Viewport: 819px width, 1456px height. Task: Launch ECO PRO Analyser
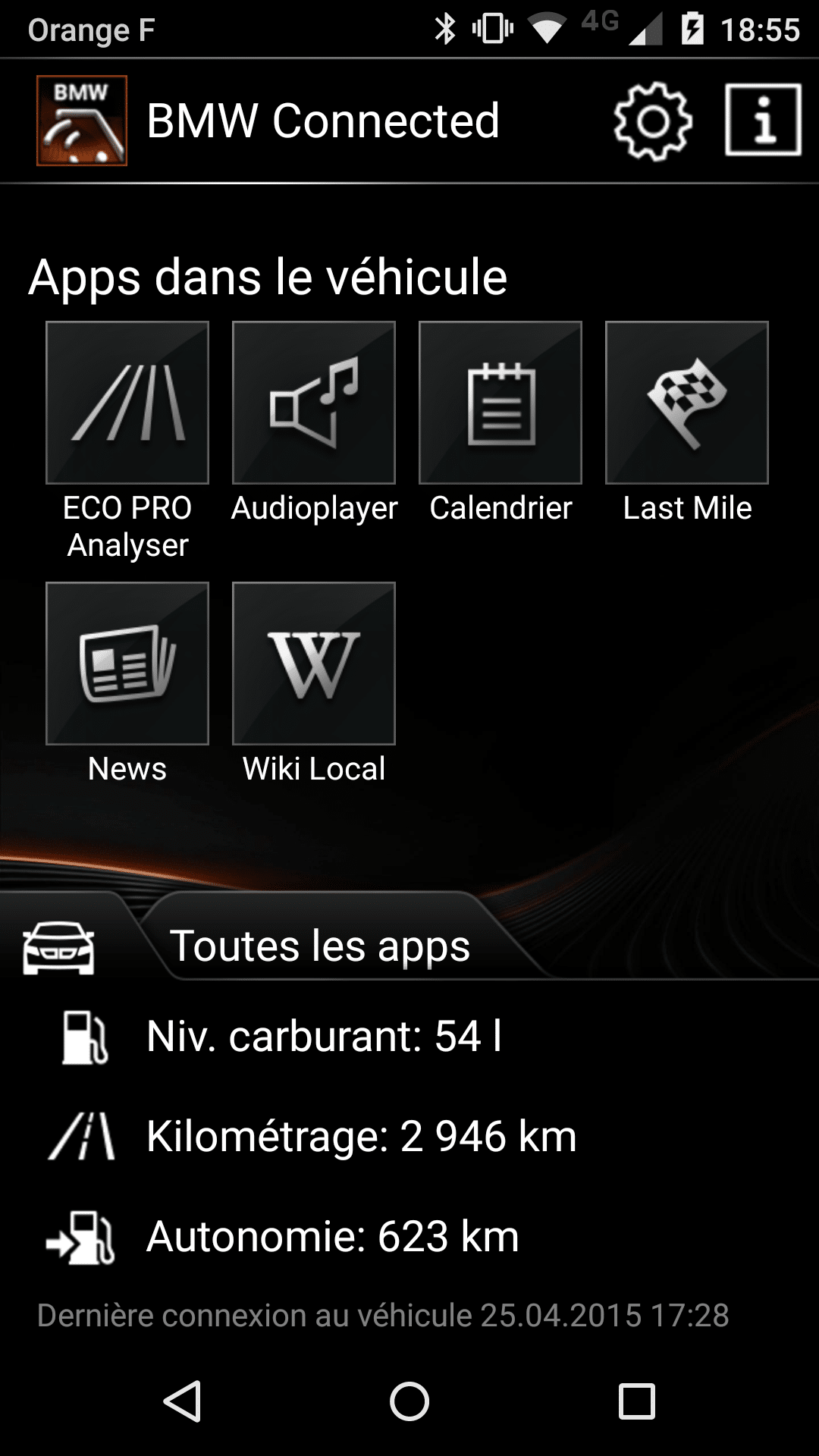click(x=127, y=403)
